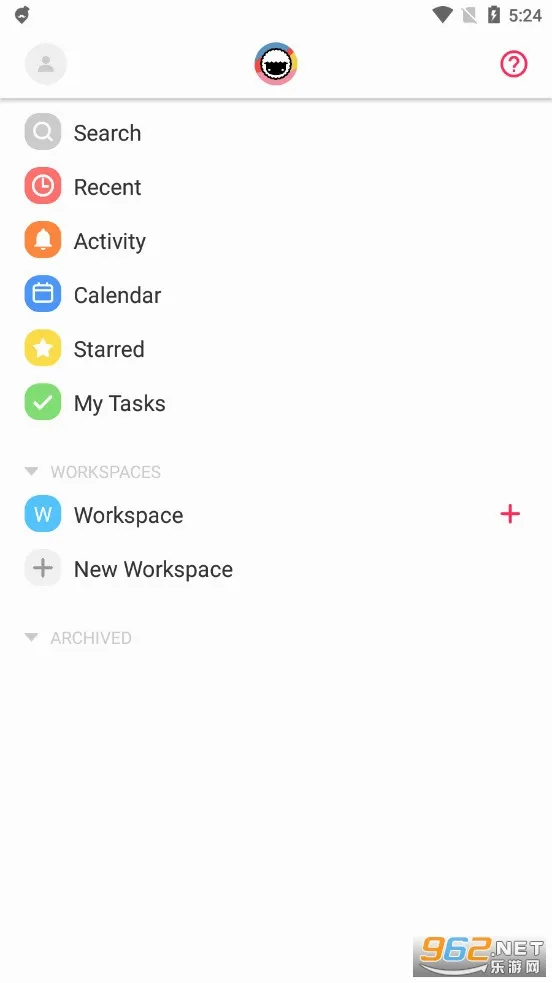Open the Activity notifications

(x=276, y=240)
